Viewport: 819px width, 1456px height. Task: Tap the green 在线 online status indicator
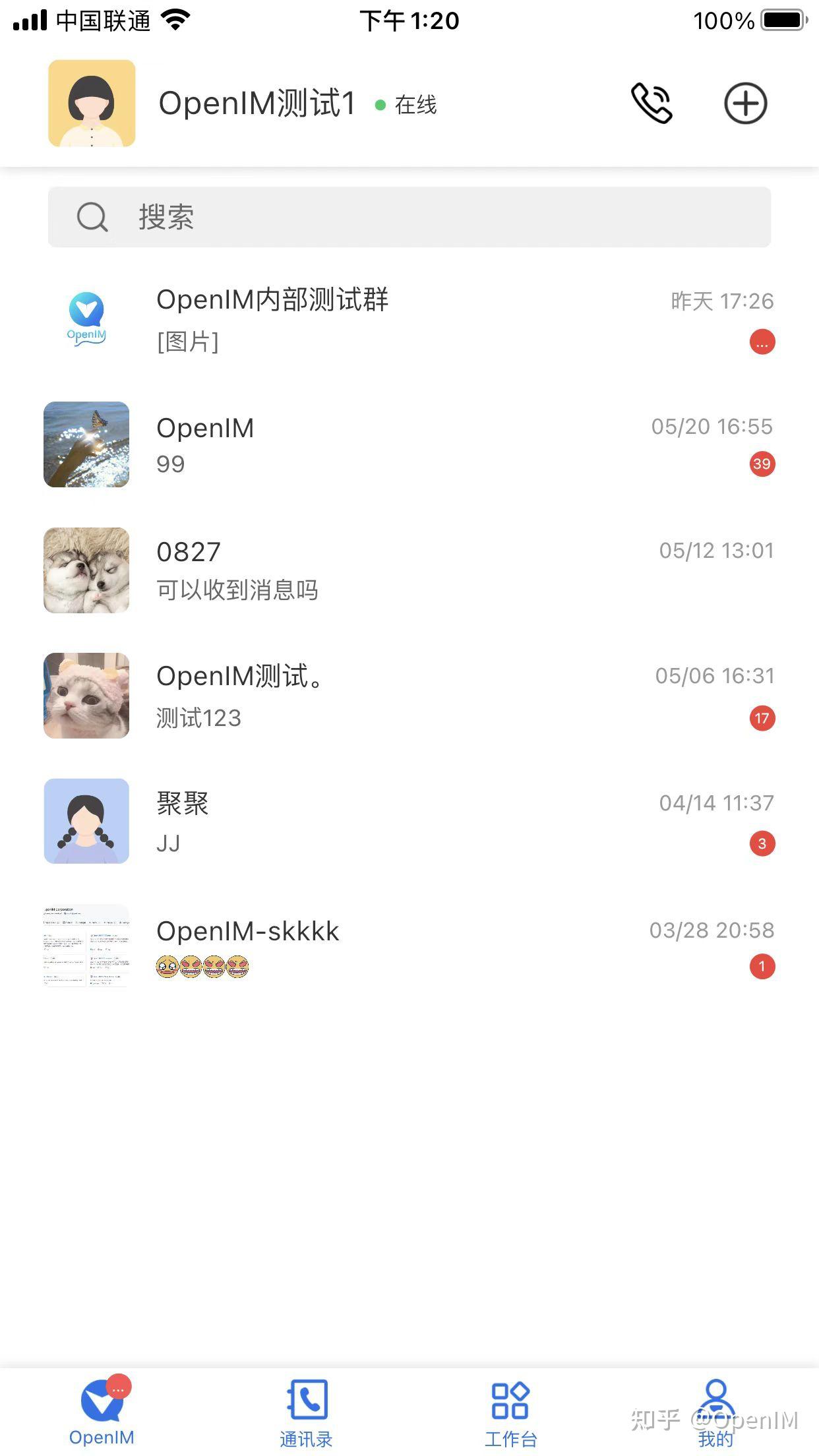tap(381, 104)
